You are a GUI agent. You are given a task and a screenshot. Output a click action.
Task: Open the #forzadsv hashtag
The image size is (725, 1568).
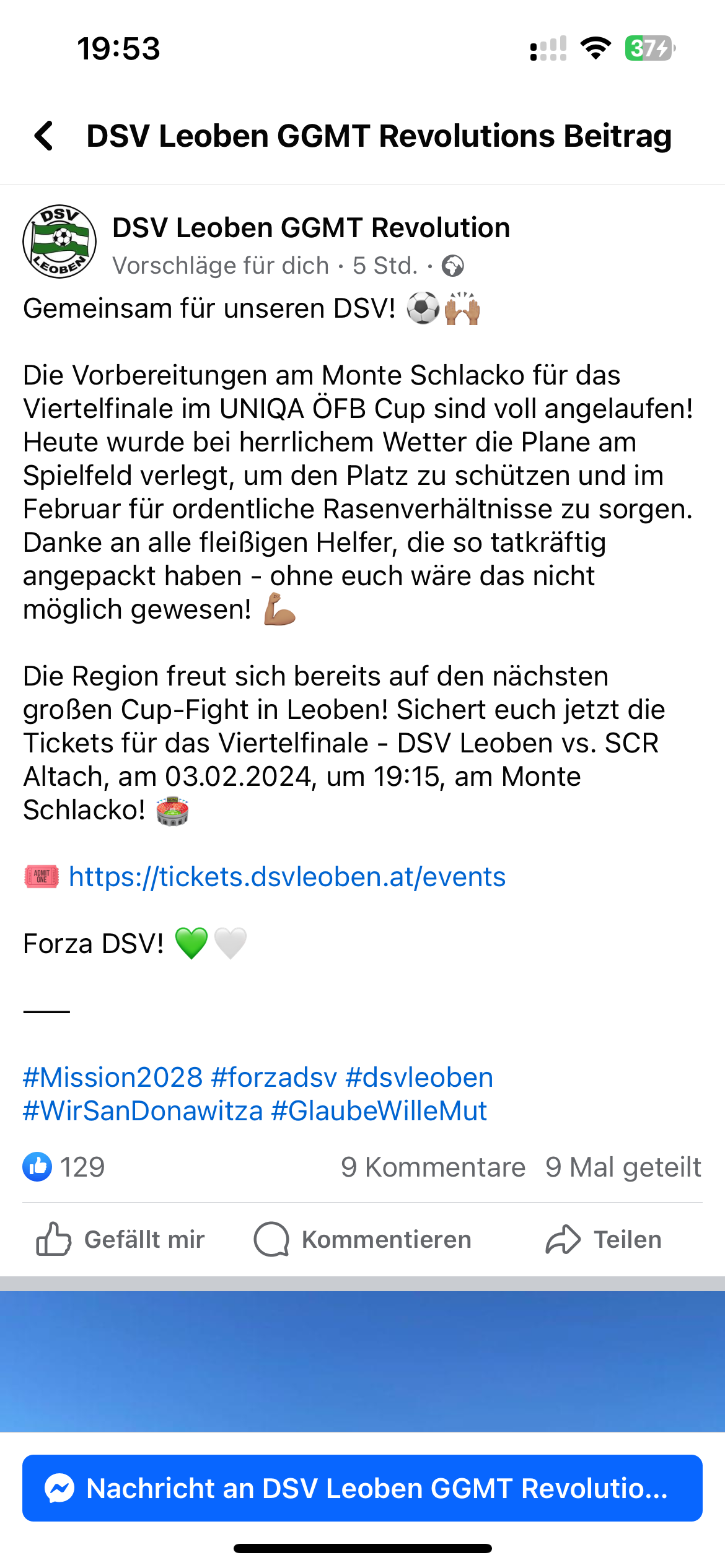[274, 1078]
